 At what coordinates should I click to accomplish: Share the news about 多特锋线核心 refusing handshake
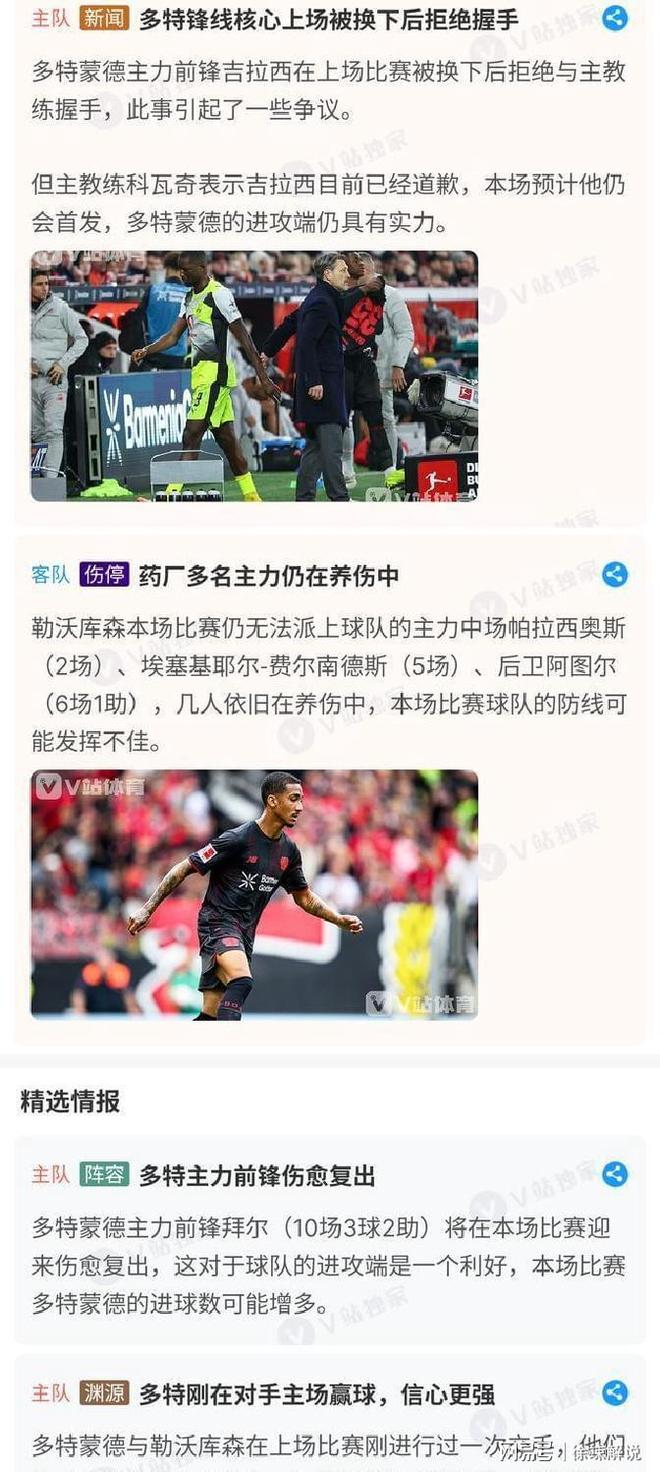615,18
